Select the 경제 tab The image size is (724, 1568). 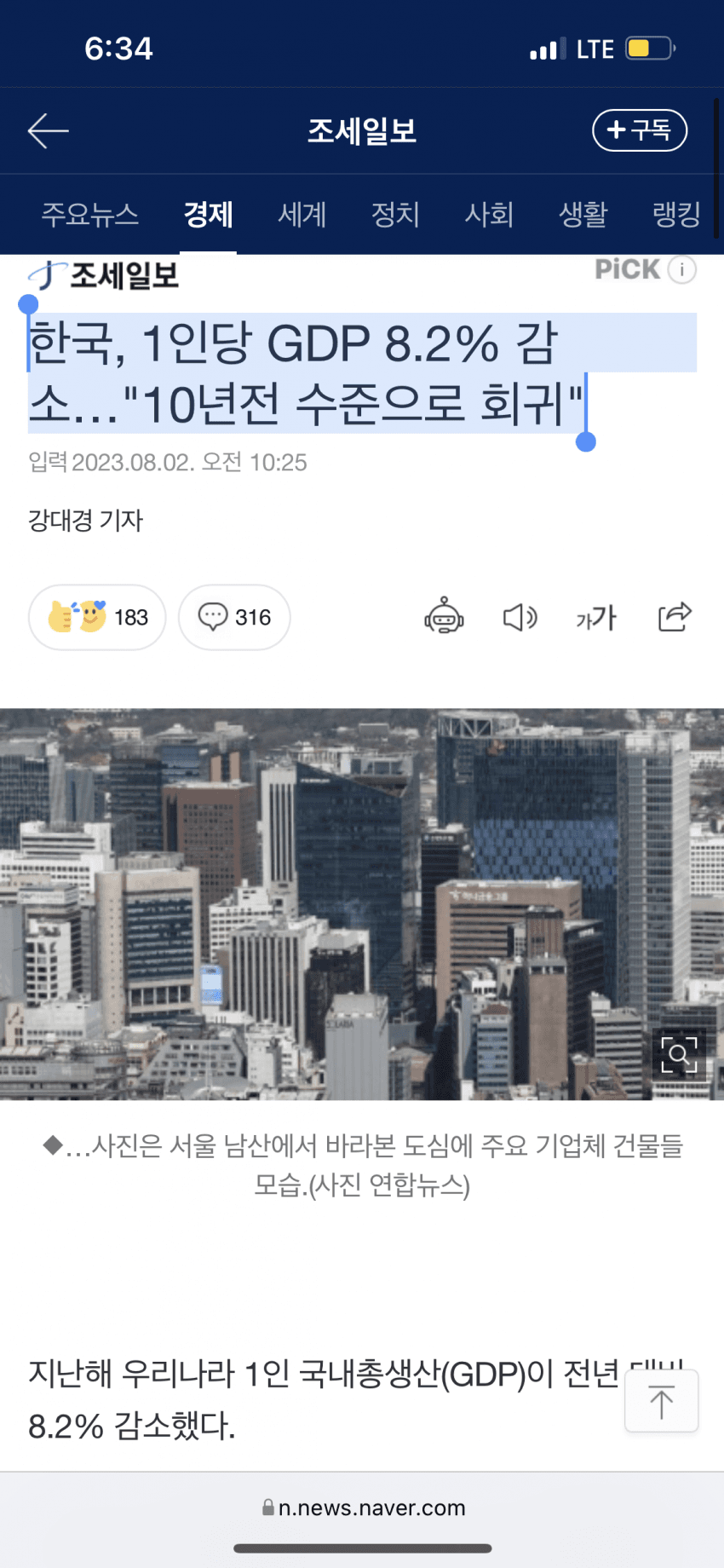pyautogui.click(x=208, y=214)
